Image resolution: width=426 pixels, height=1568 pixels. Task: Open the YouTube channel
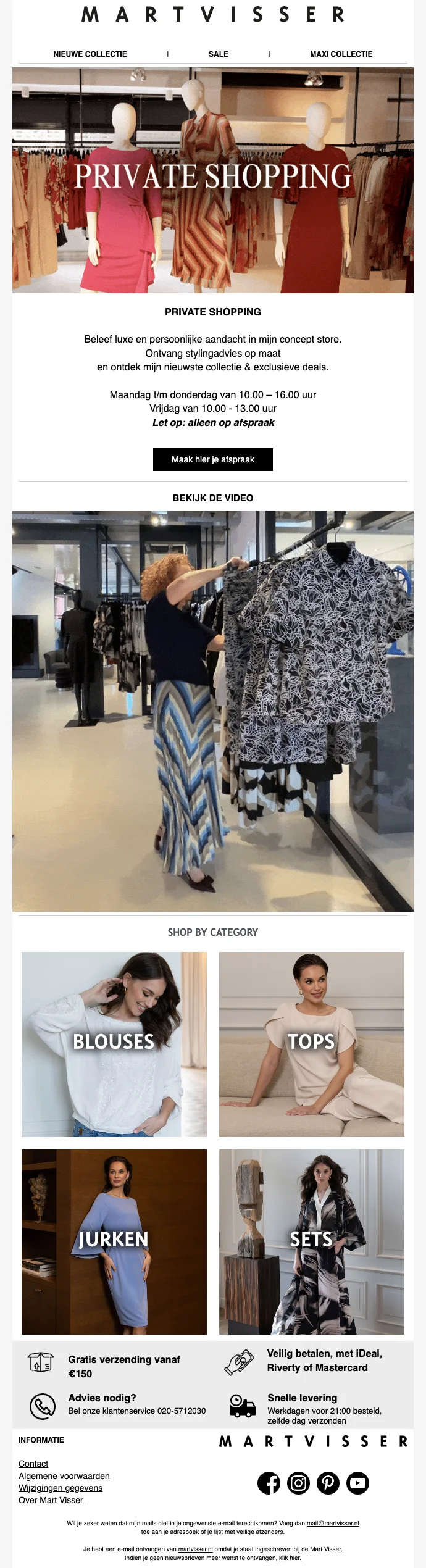pos(357,1483)
